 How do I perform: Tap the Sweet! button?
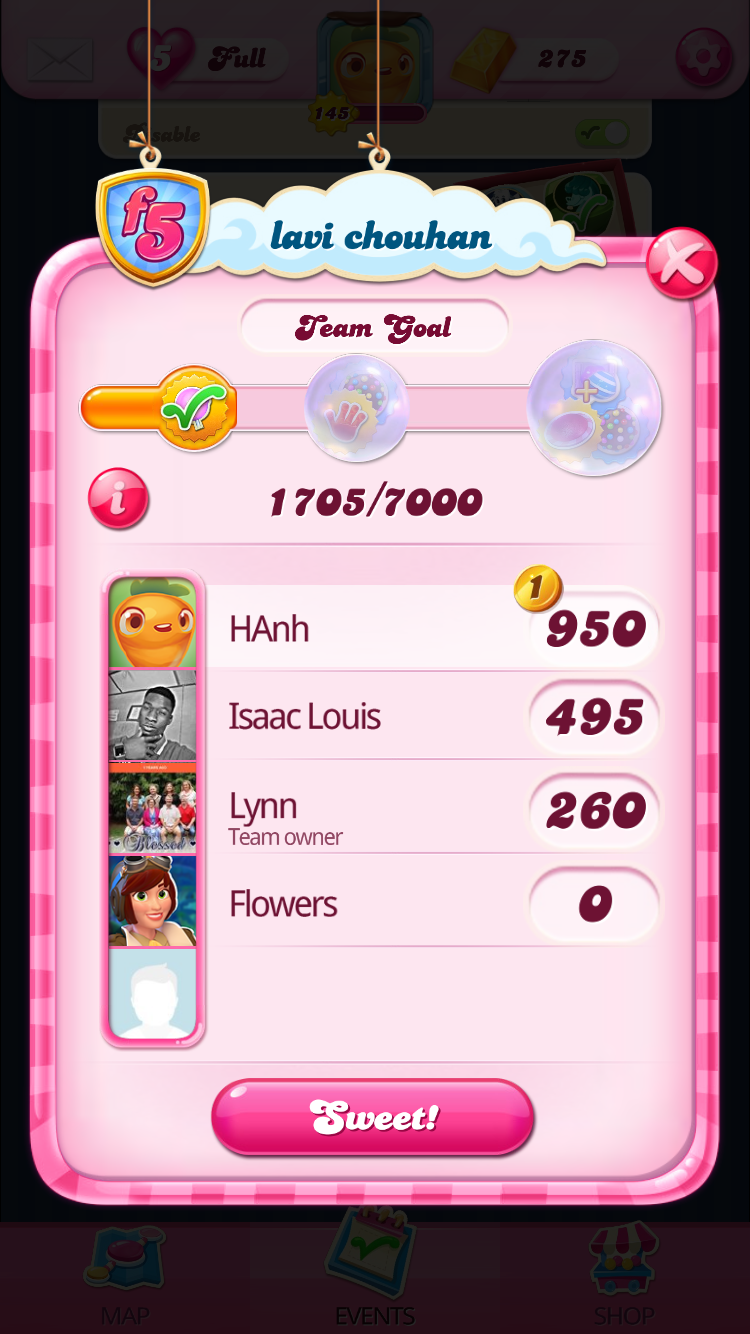[x=373, y=1117]
